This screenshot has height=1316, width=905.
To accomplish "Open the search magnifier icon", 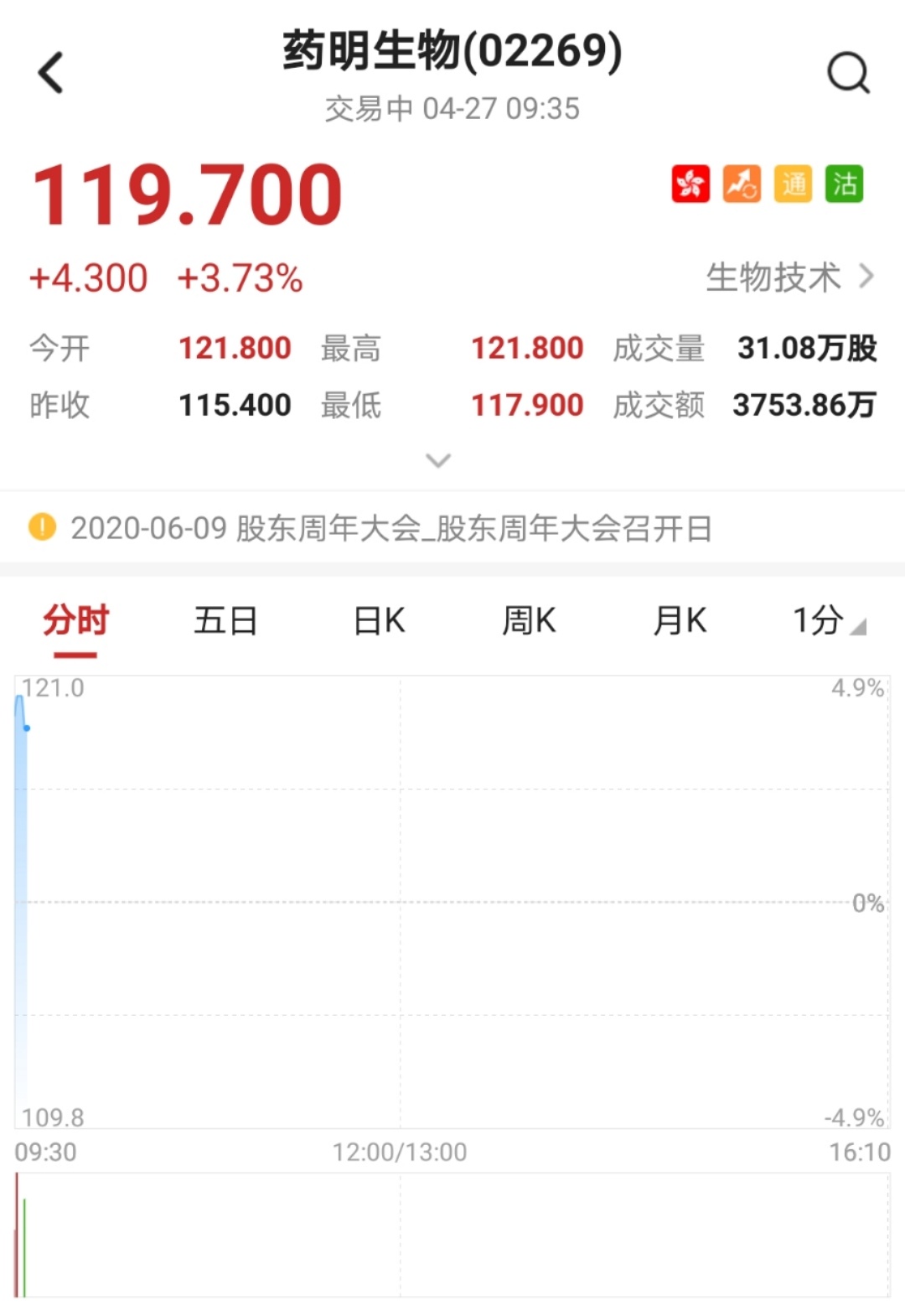I will [848, 73].
